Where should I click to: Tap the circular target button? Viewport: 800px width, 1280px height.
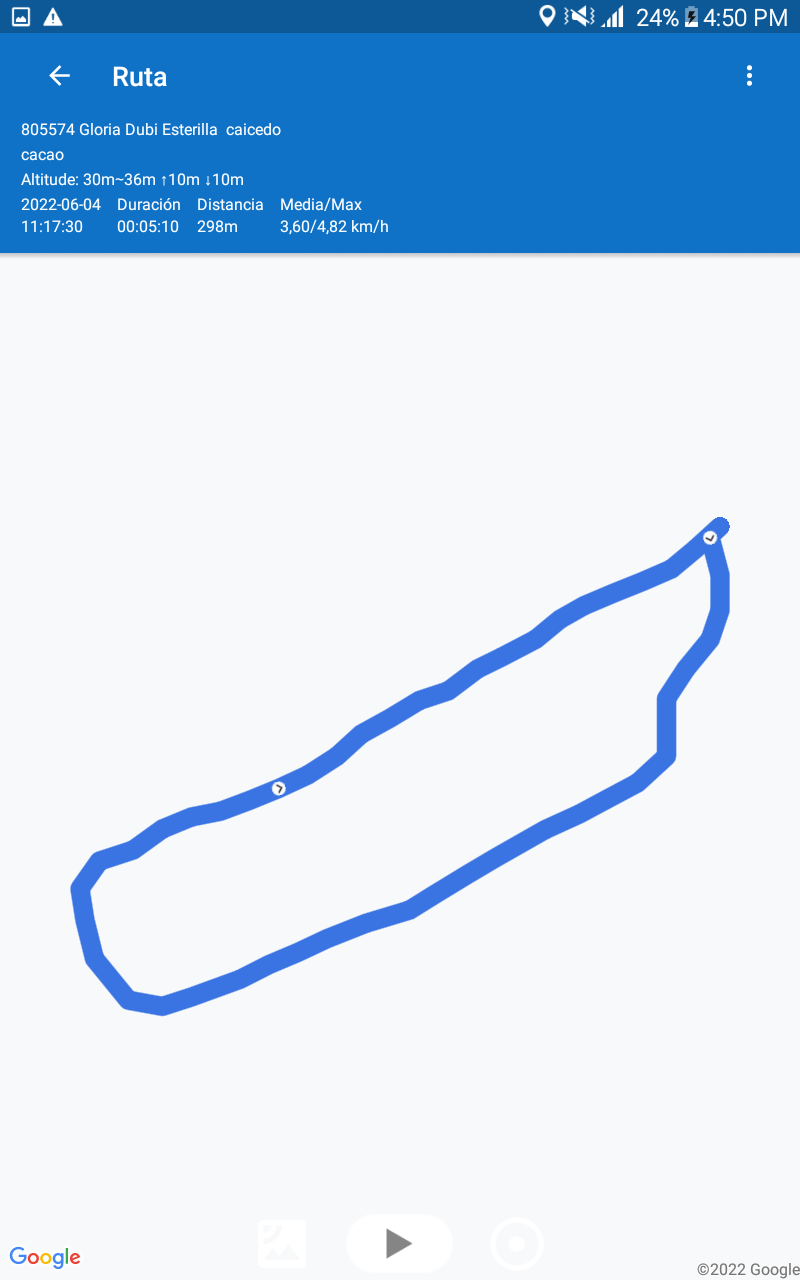(x=517, y=1244)
